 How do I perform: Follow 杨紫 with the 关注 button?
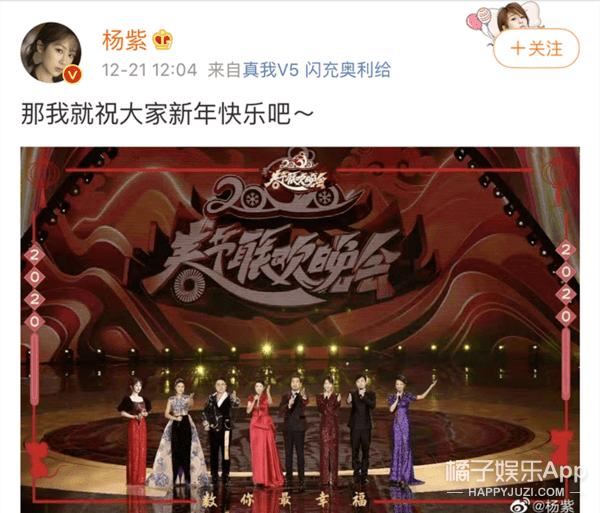(x=537, y=47)
